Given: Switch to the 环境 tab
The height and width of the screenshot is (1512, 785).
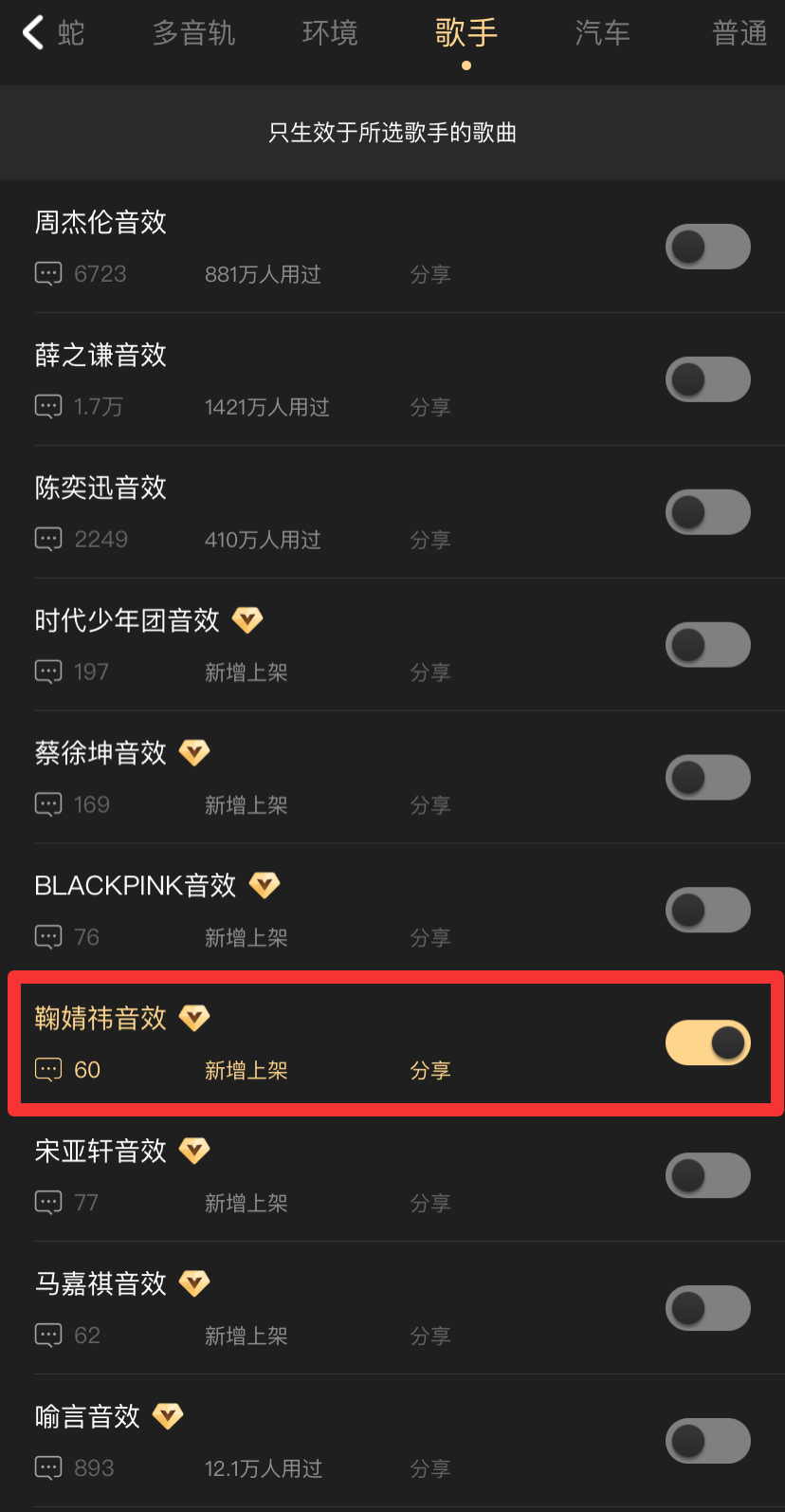Looking at the screenshot, I should (330, 34).
